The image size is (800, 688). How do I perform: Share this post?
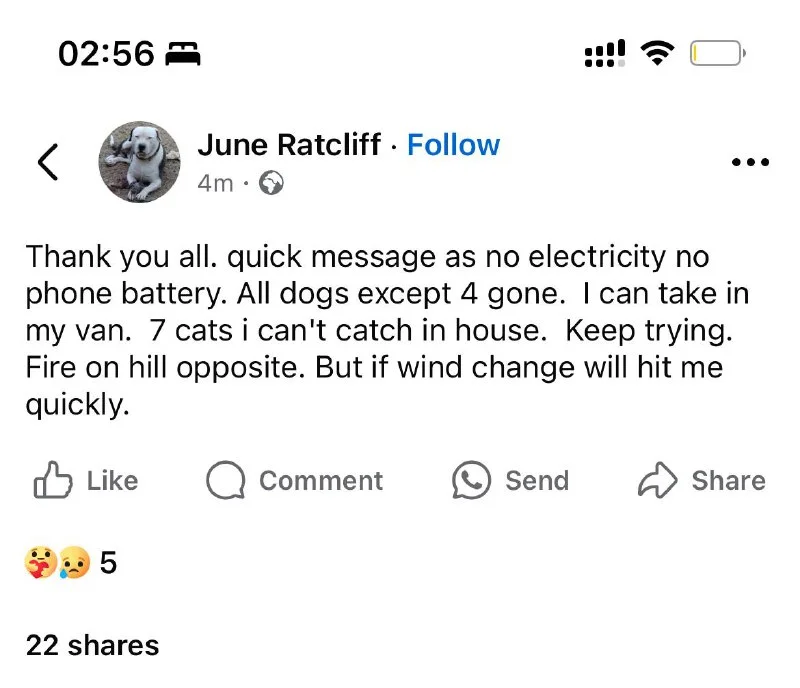[x=701, y=481]
